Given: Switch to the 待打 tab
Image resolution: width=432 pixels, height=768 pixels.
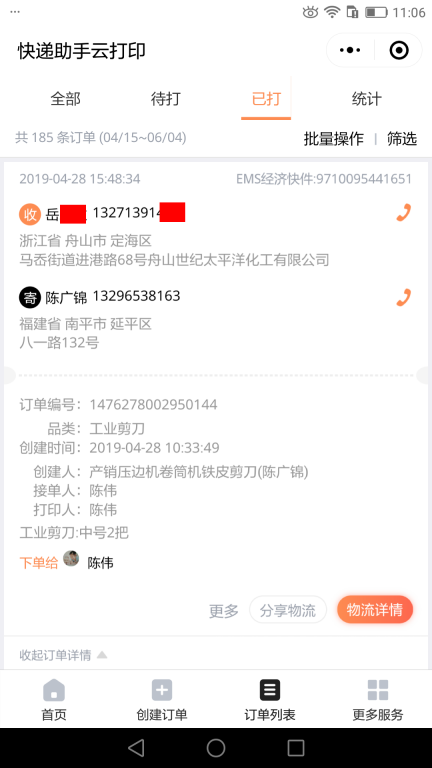Looking at the screenshot, I should pos(166,98).
